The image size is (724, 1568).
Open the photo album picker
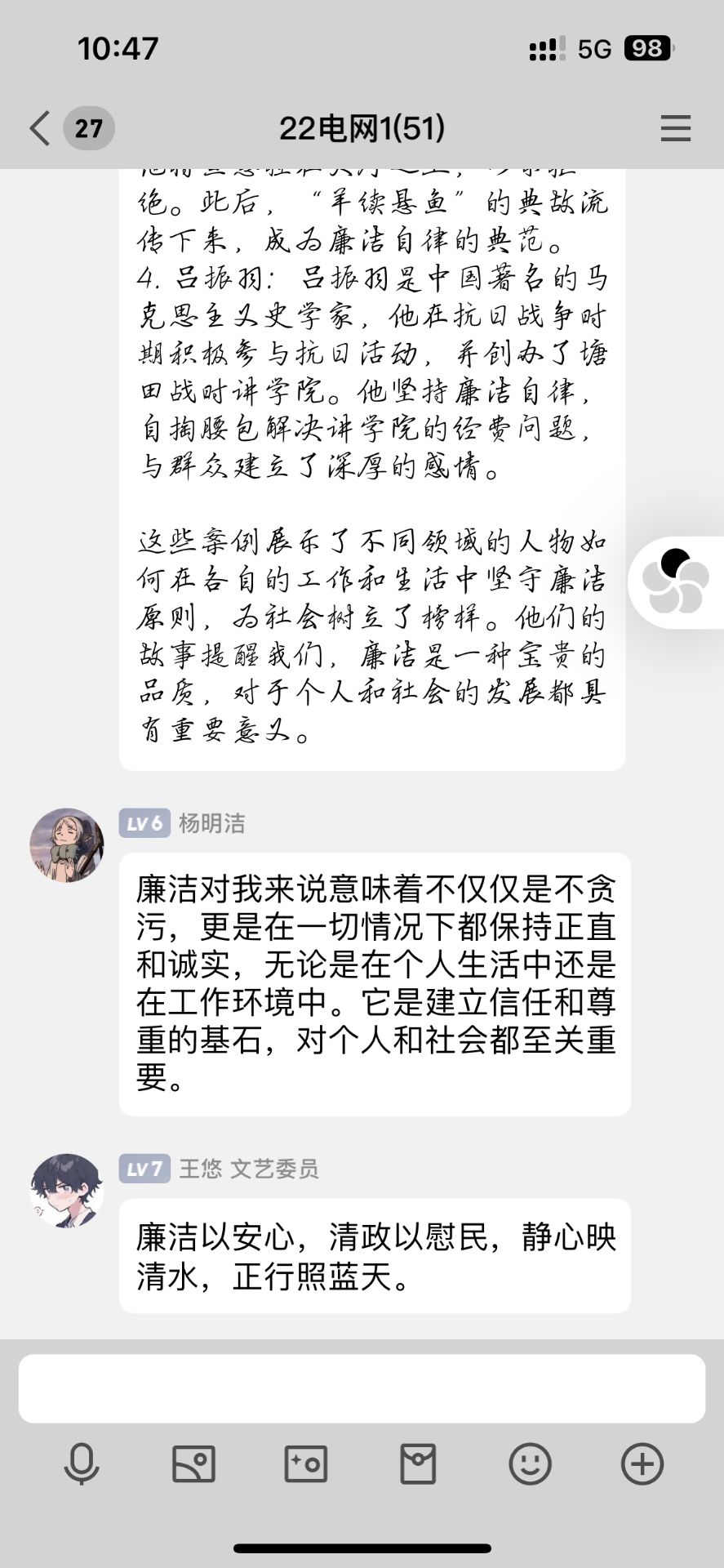tap(193, 1463)
